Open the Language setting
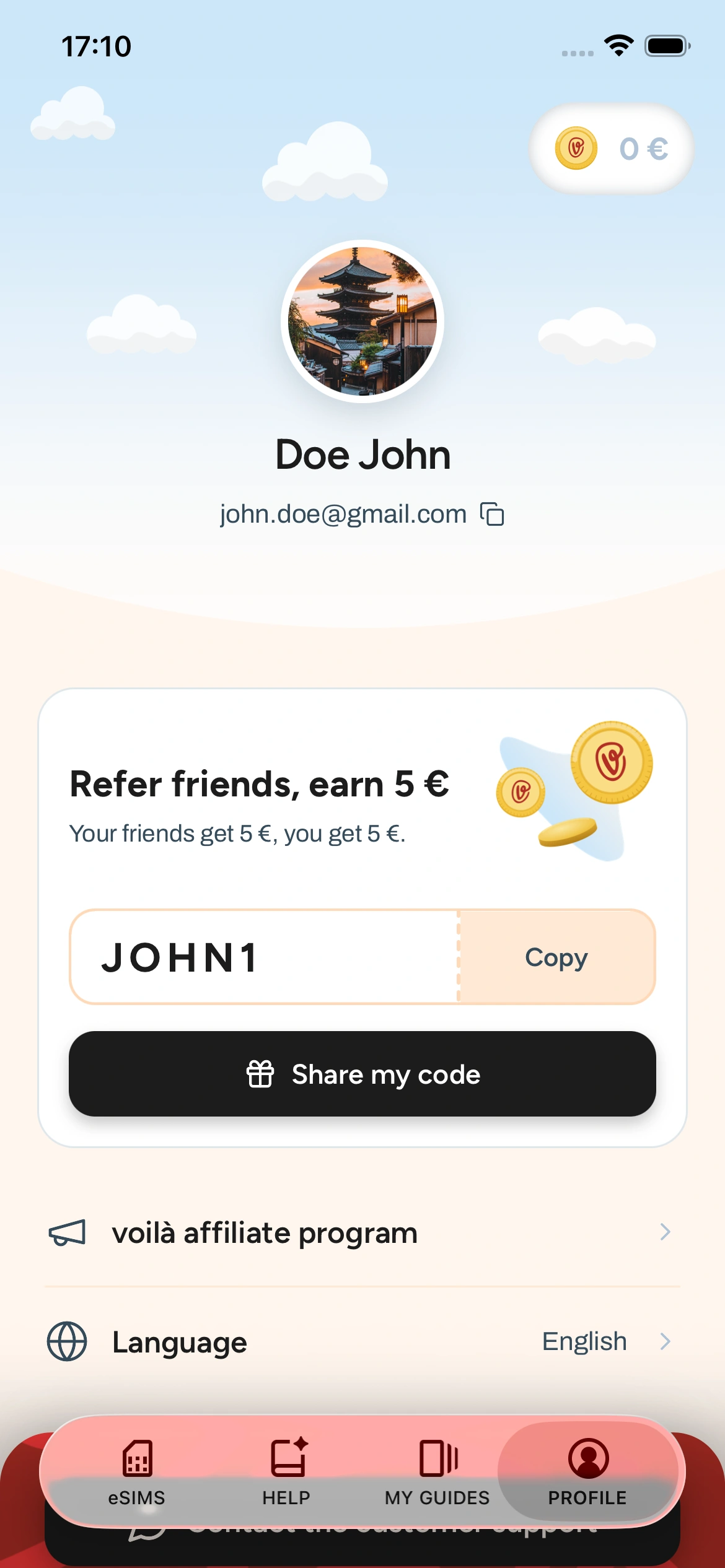Viewport: 725px width, 1568px height. (362, 1341)
